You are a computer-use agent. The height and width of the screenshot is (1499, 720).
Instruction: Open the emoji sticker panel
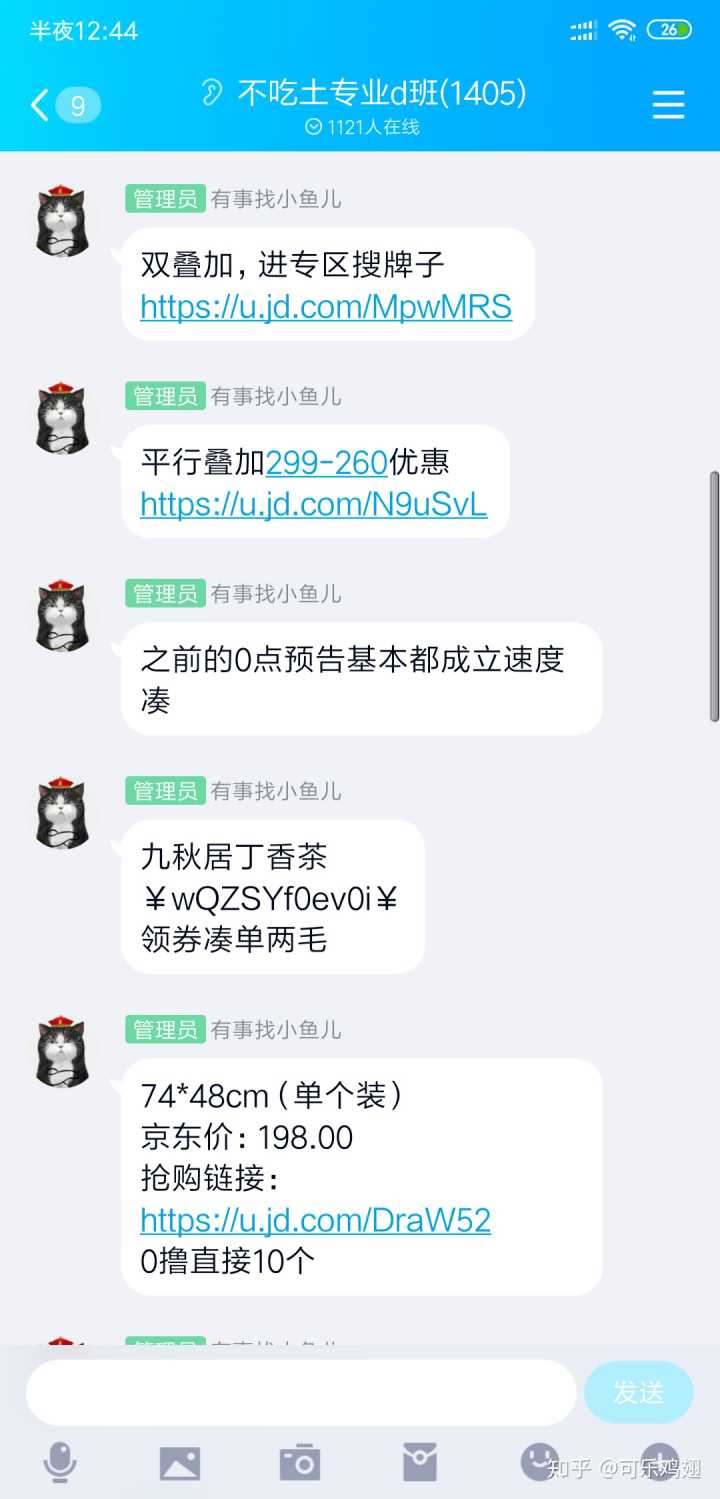pyautogui.click(x=540, y=1462)
